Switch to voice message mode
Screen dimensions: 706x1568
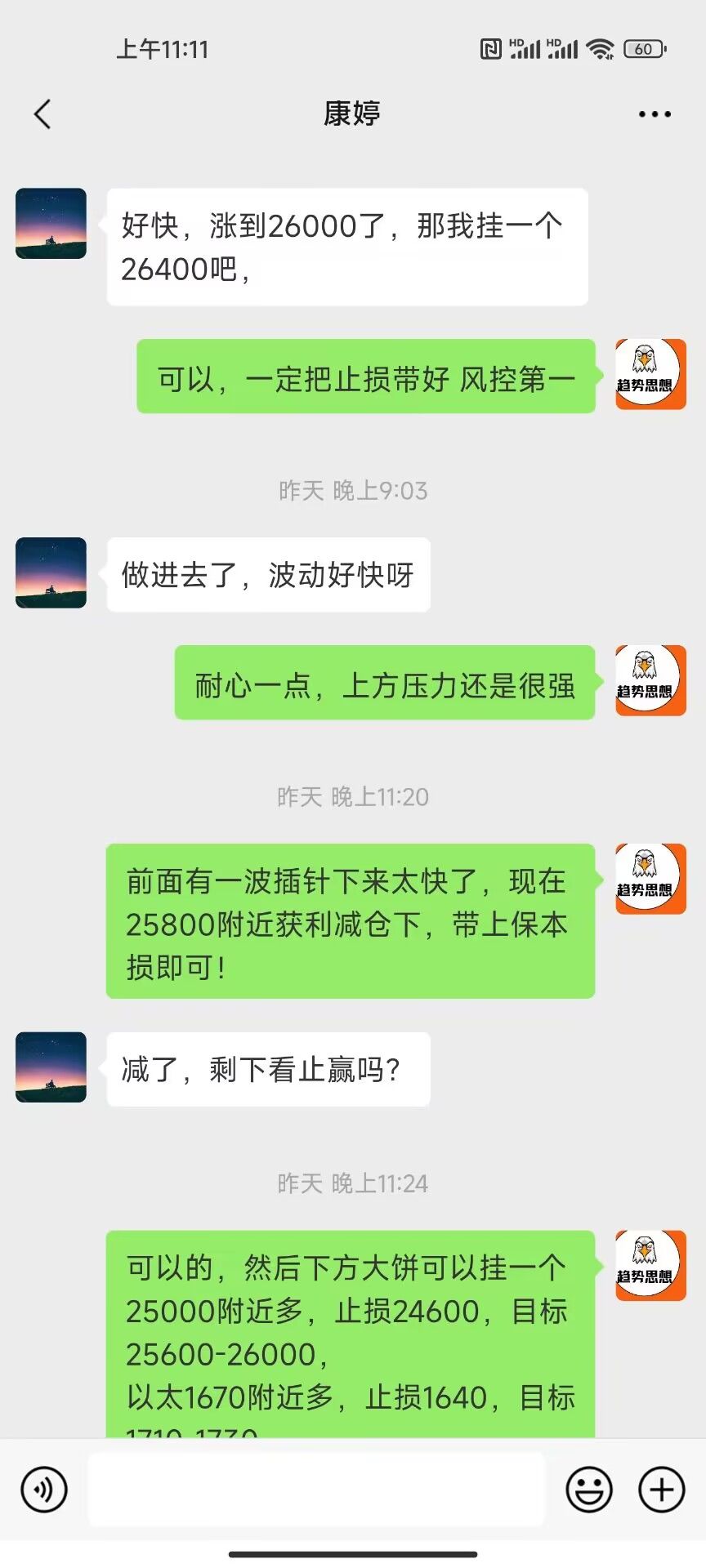[45, 1490]
